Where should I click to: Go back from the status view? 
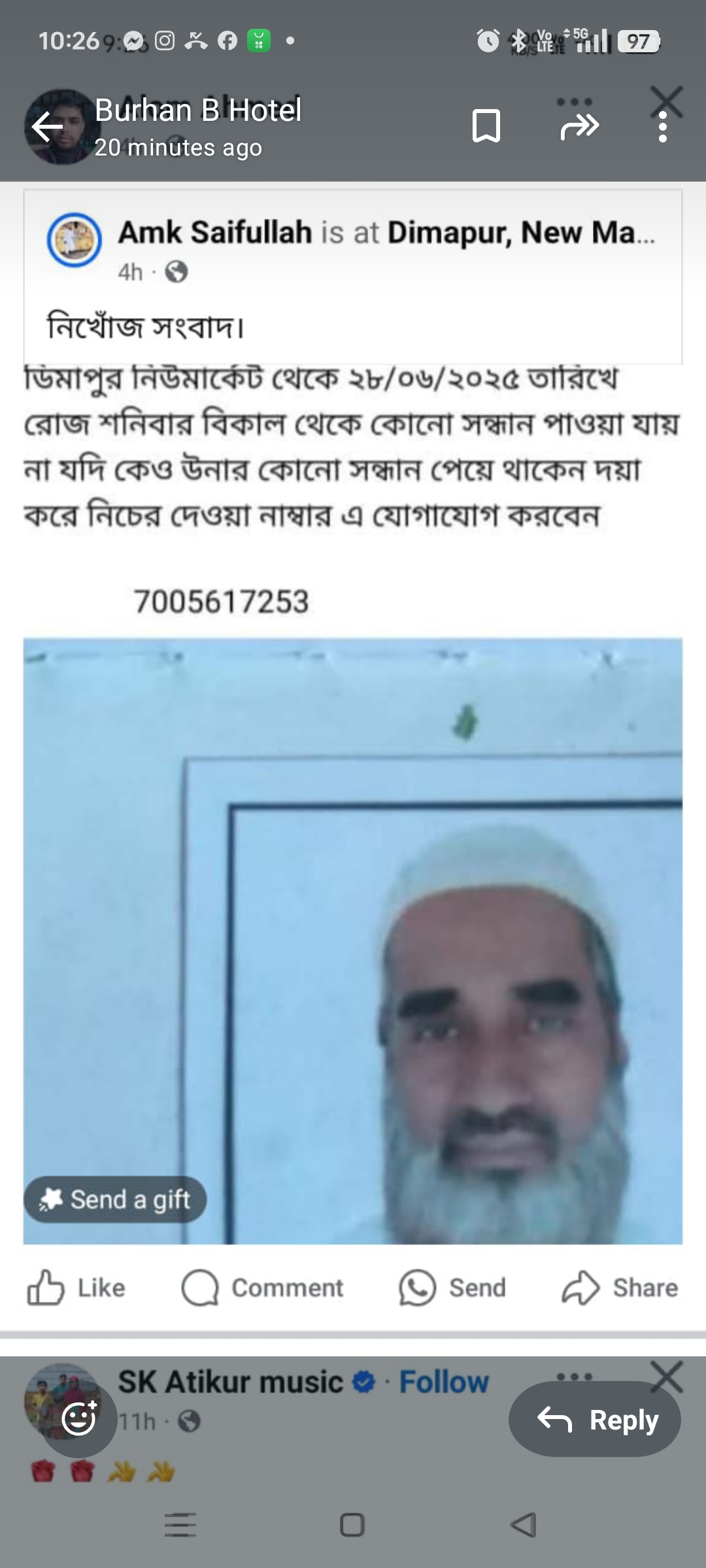pyautogui.click(x=47, y=127)
